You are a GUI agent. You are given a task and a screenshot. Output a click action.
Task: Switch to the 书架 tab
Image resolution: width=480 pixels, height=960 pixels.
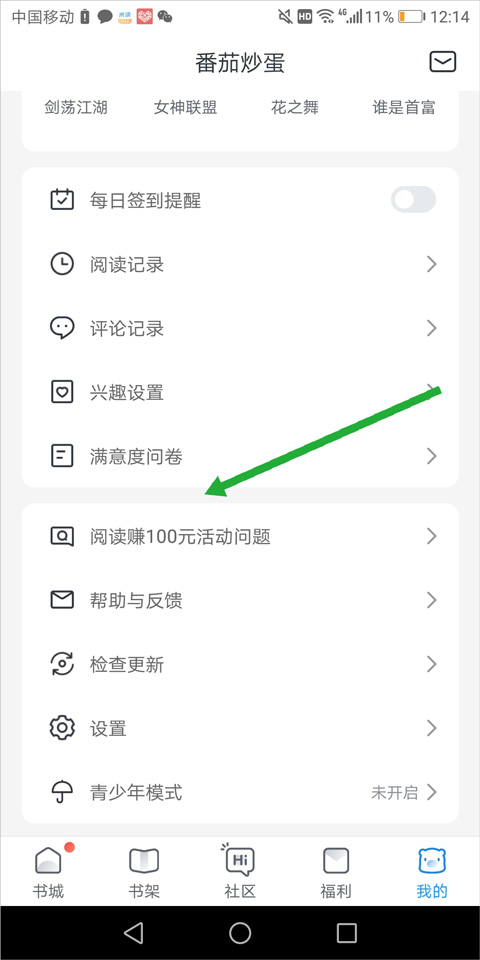144,871
